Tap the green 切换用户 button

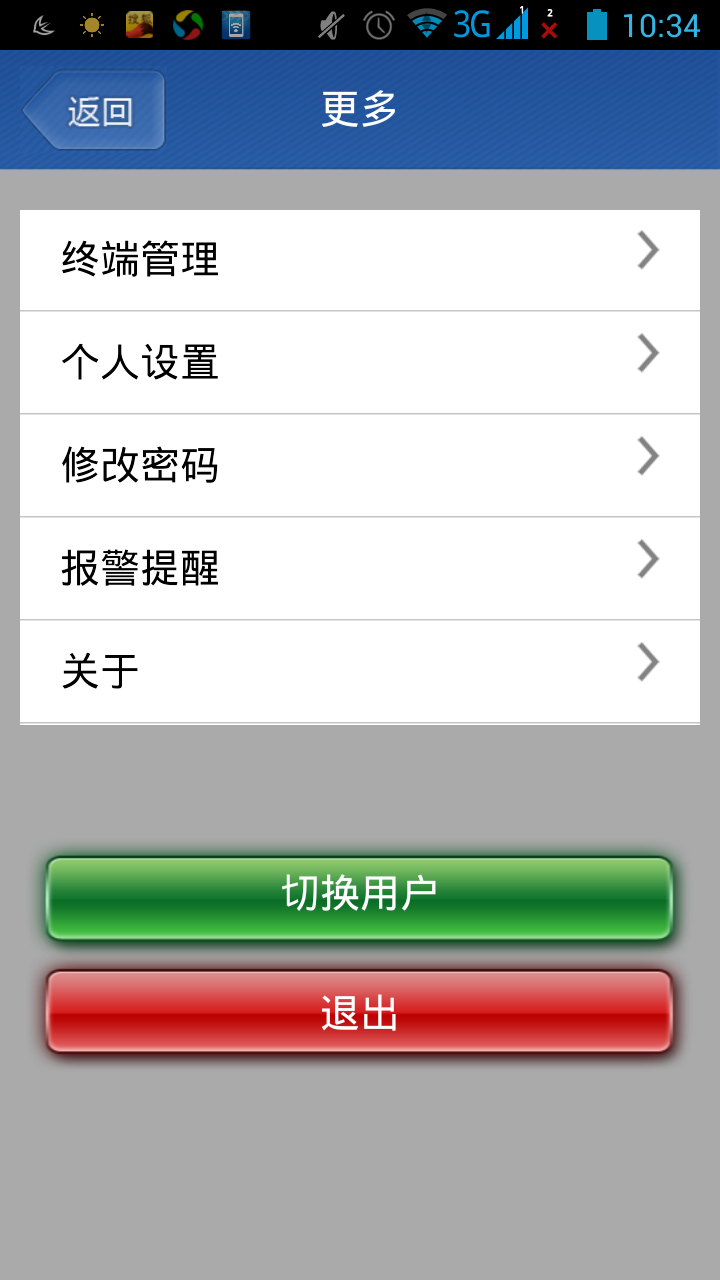pos(360,897)
